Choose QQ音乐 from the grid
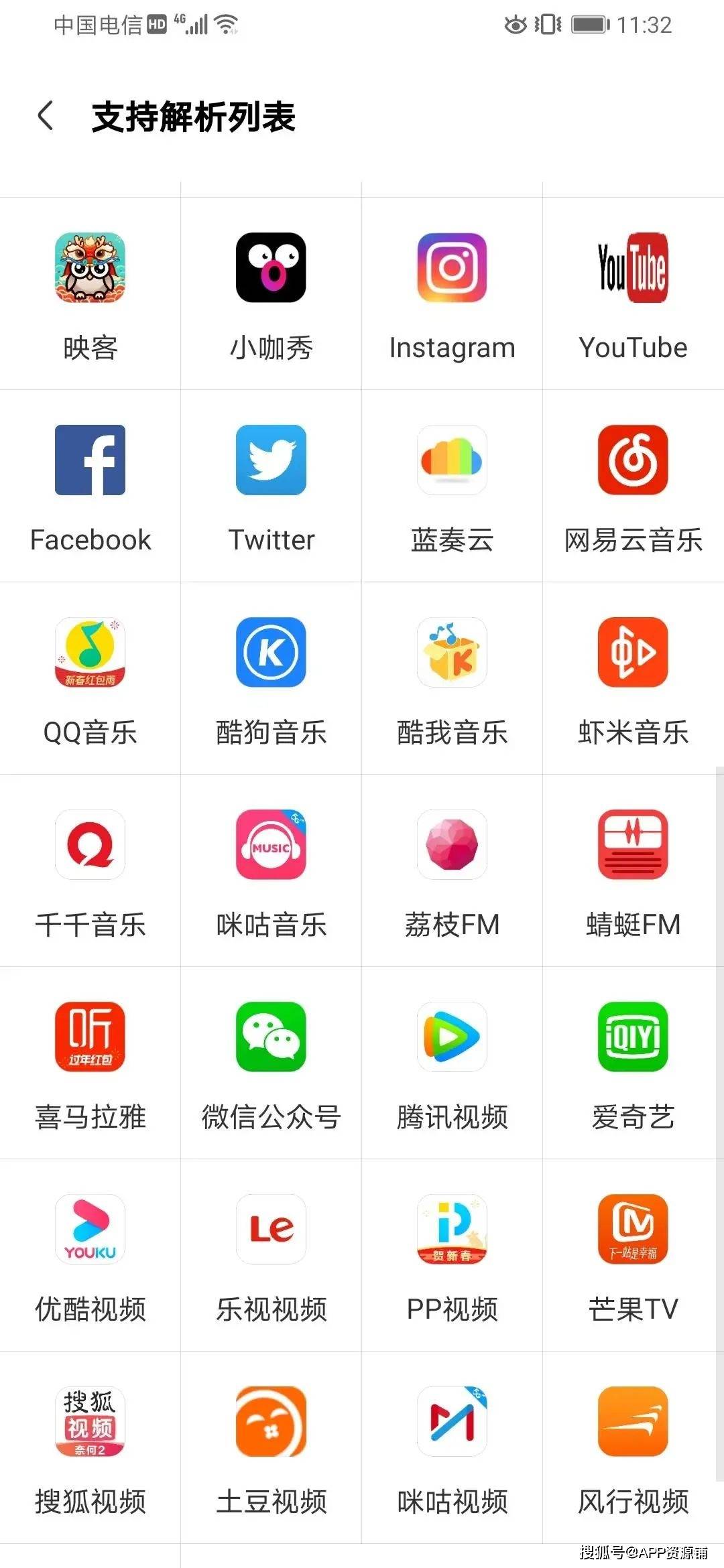This screenshot has height=1568, width=724. coord(90,678)
